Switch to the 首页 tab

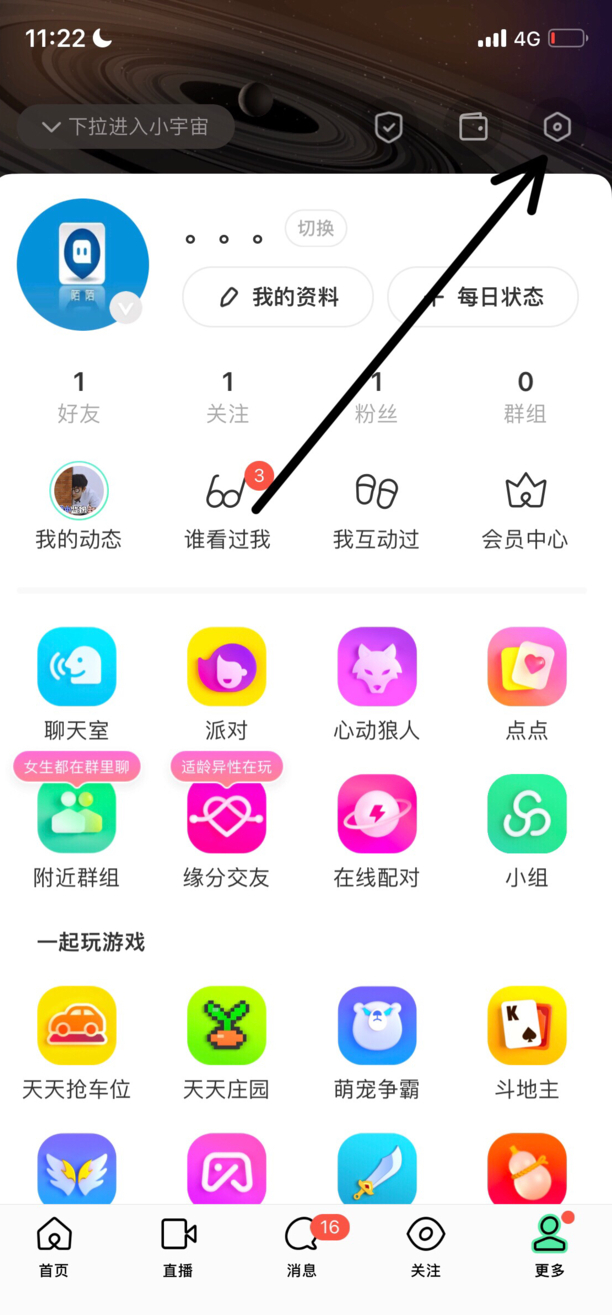click(x=54, y=1247)
